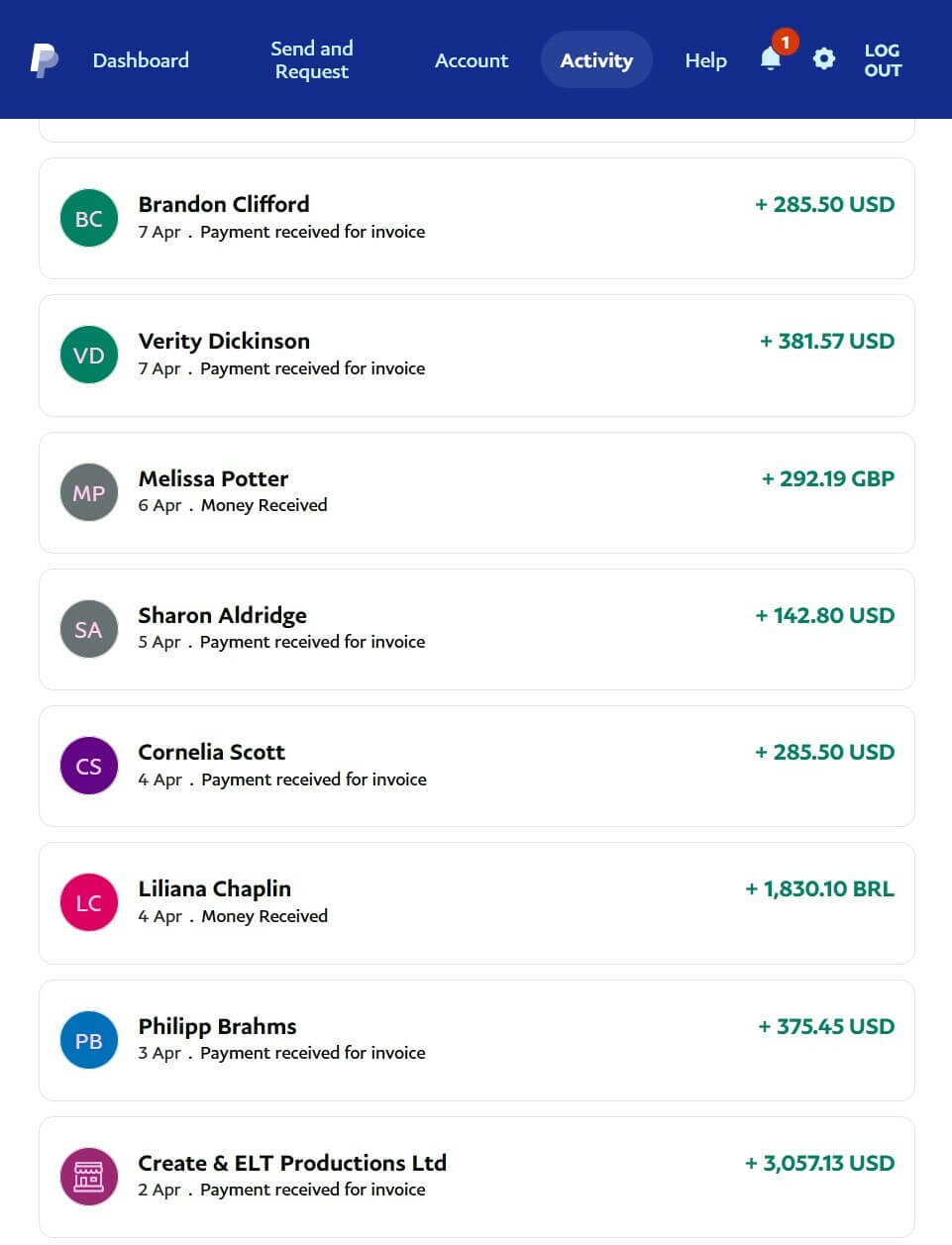Go to the Dashboard tab
The height and width of the screenshot is (1245, 952).
[x=141, y=60]
